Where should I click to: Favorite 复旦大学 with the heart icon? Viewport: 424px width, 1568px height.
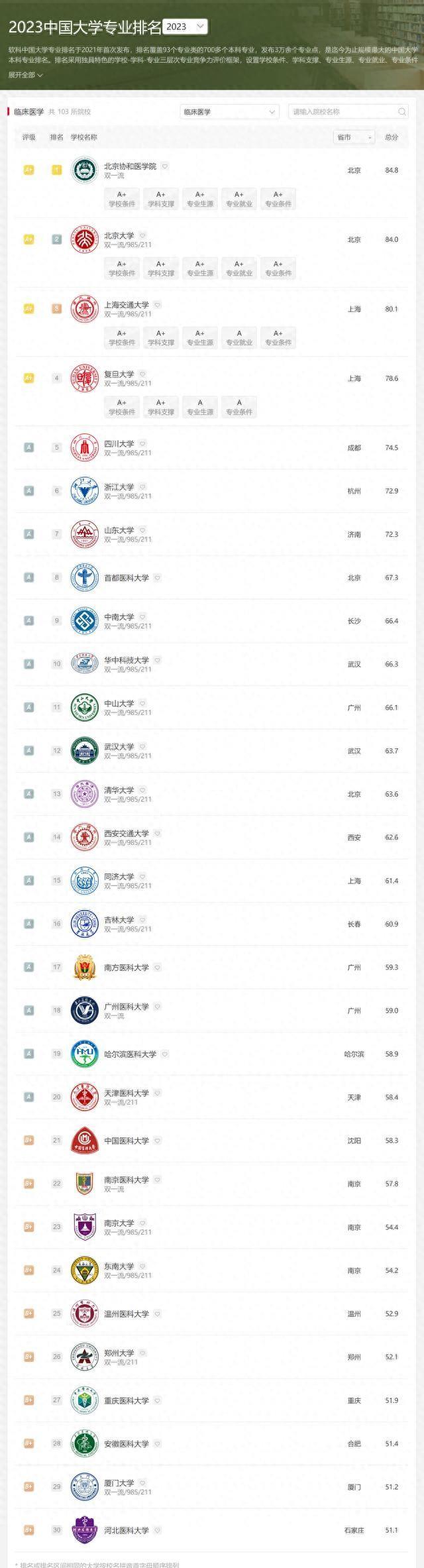142,374
